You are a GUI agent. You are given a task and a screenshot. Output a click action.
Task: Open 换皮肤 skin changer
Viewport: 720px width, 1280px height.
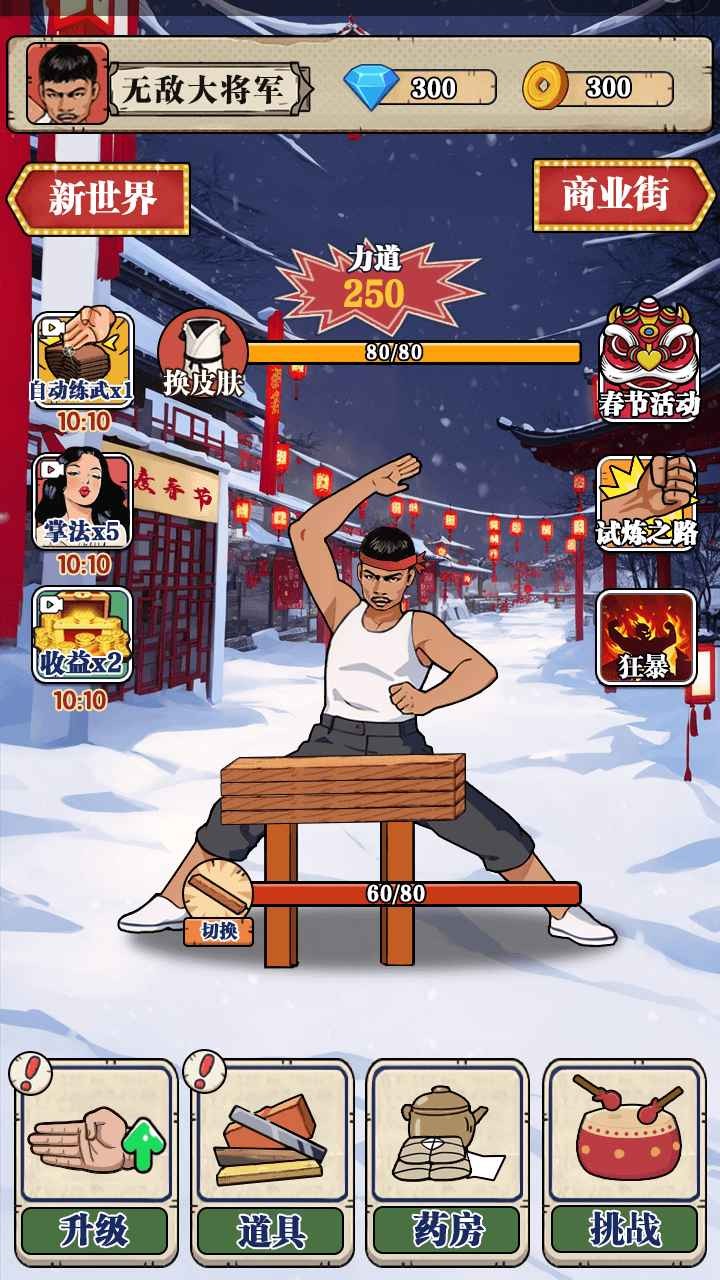pyautogui.click(x=203, y=356)
